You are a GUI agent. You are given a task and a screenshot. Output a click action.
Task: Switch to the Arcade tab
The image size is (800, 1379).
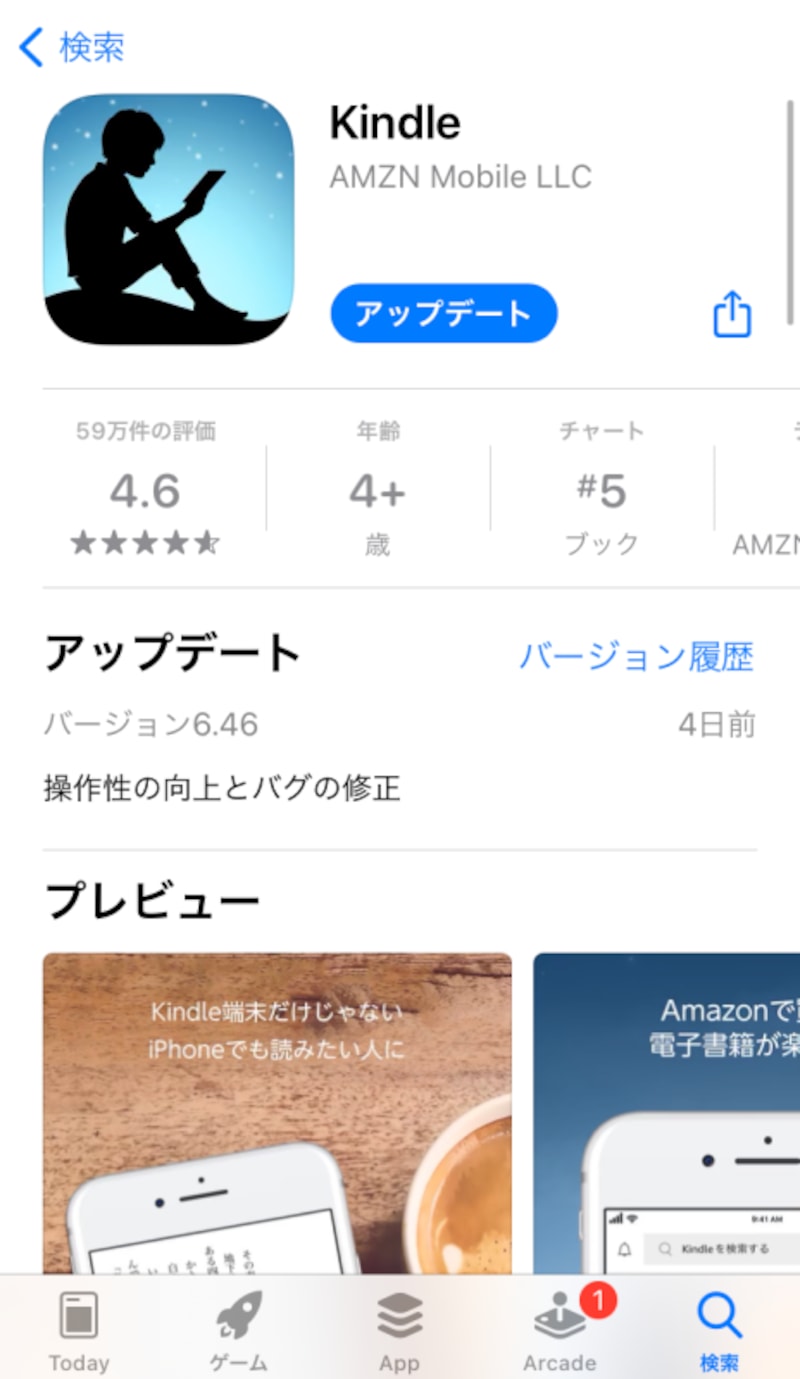(559, 1331)
